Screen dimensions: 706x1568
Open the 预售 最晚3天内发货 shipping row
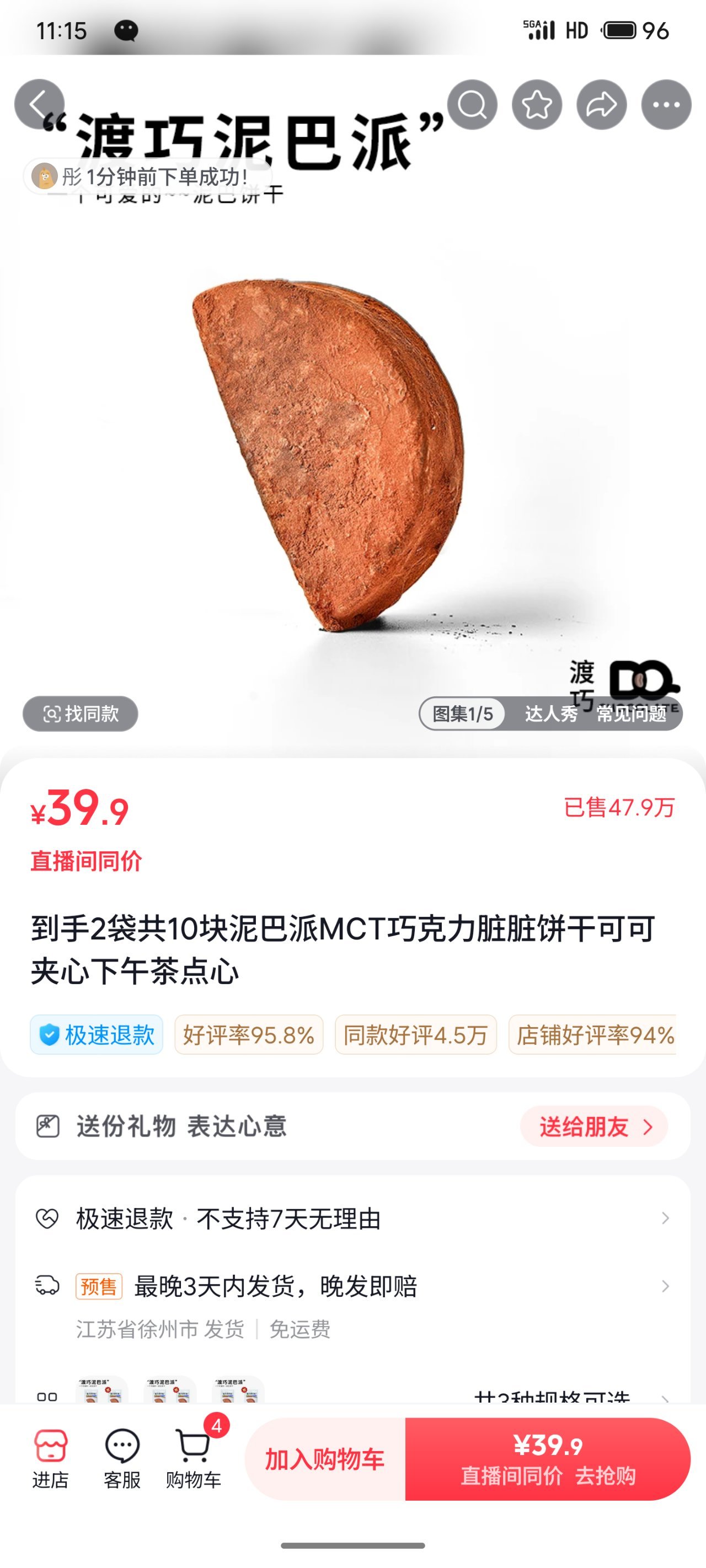(352, 1286)
